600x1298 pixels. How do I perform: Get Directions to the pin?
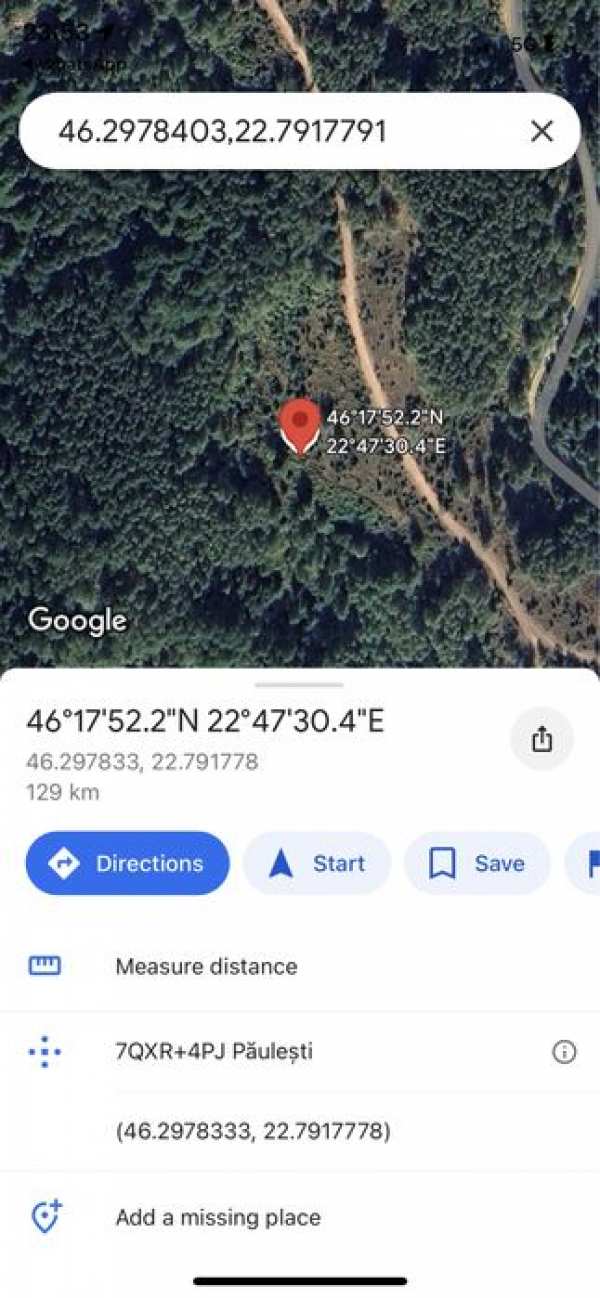pyautogui.click(x=128, y=863)
